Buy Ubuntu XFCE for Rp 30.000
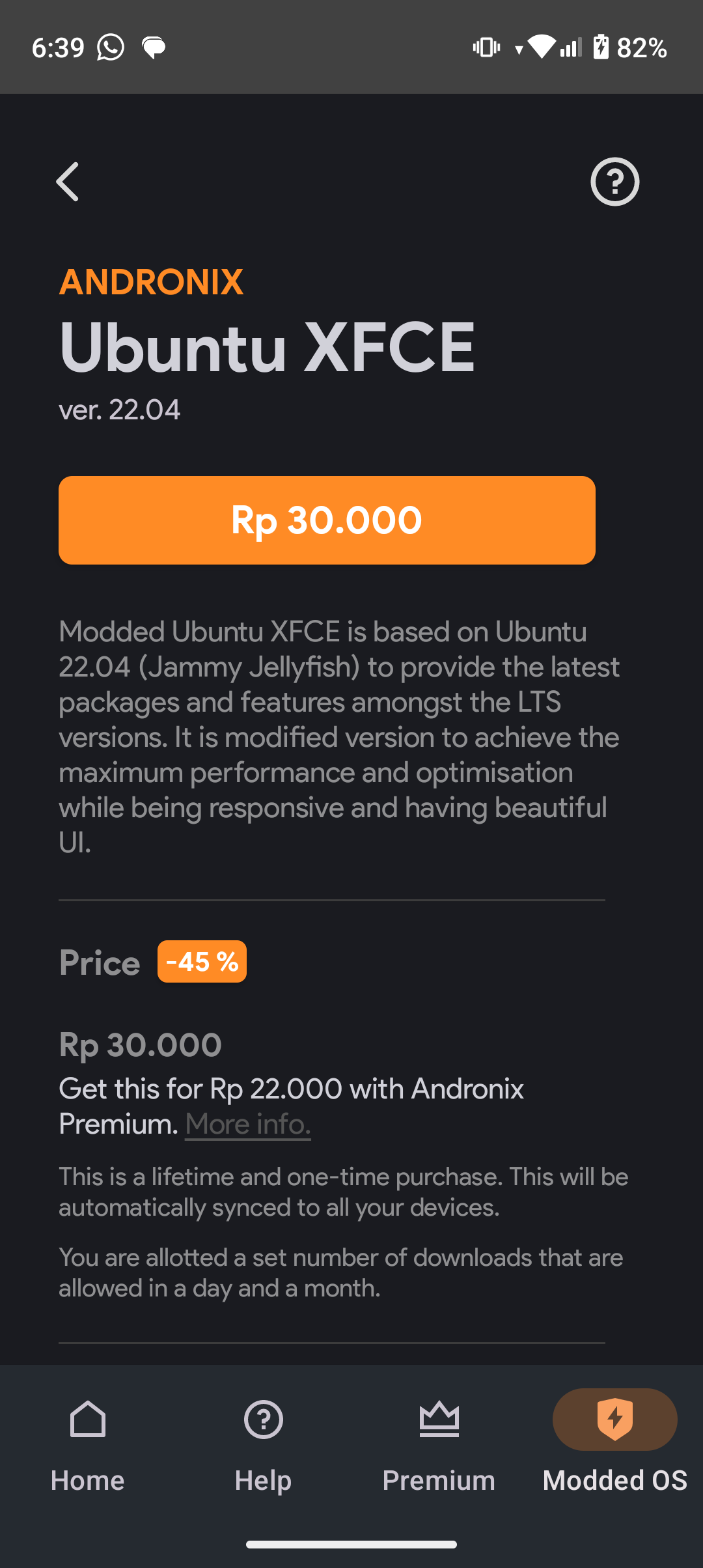Image resolution: width=703 pixels, height=1568 pixels. [327, 520]
